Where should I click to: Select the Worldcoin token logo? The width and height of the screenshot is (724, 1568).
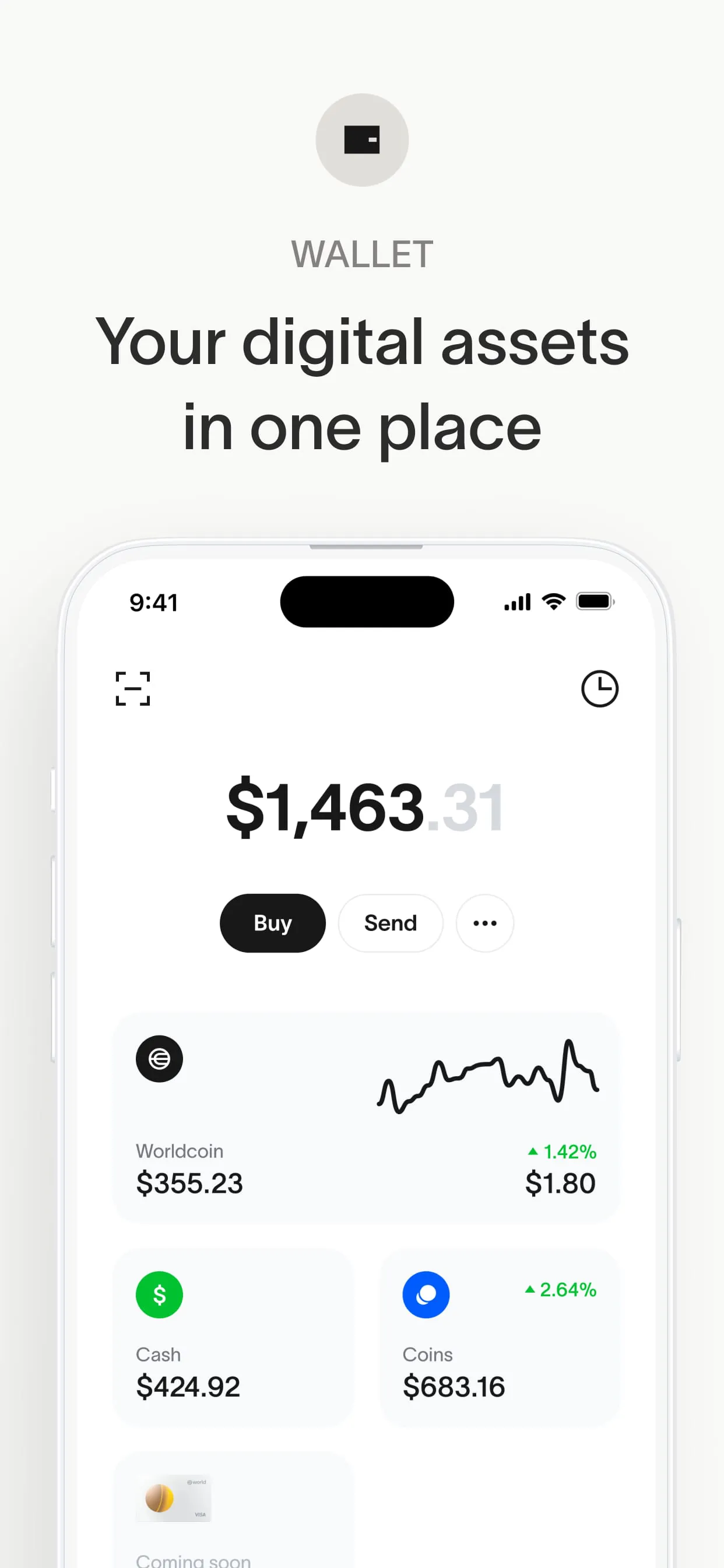[158, 1059]
